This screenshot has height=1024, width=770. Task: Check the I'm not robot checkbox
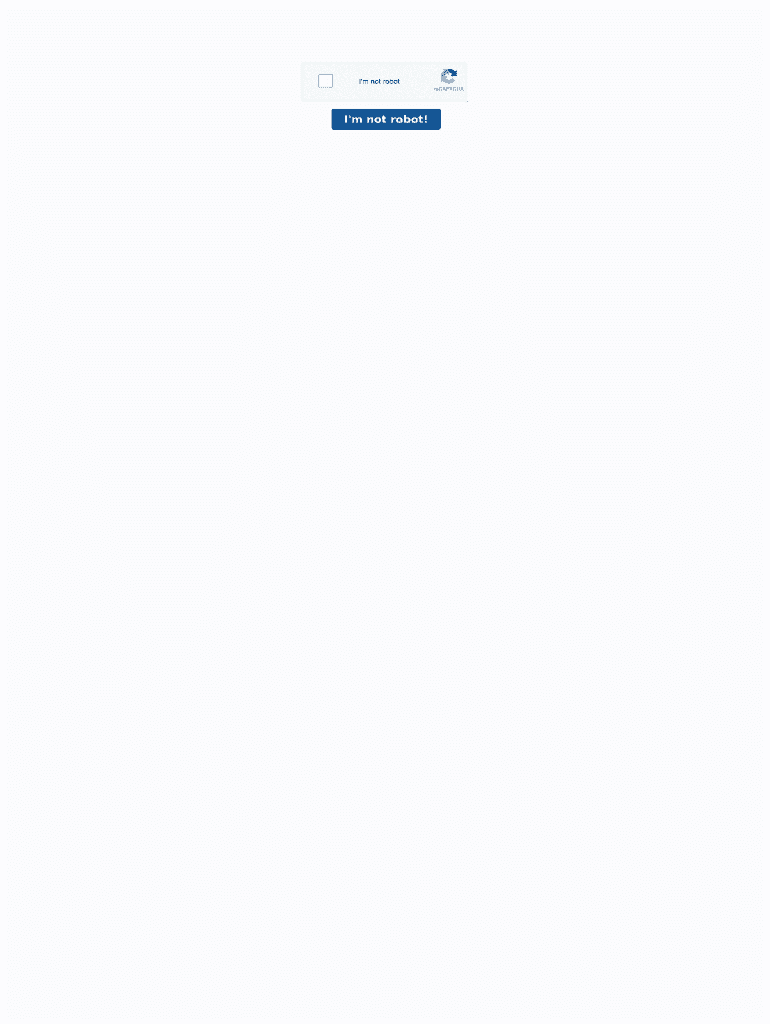pos(325,81)
